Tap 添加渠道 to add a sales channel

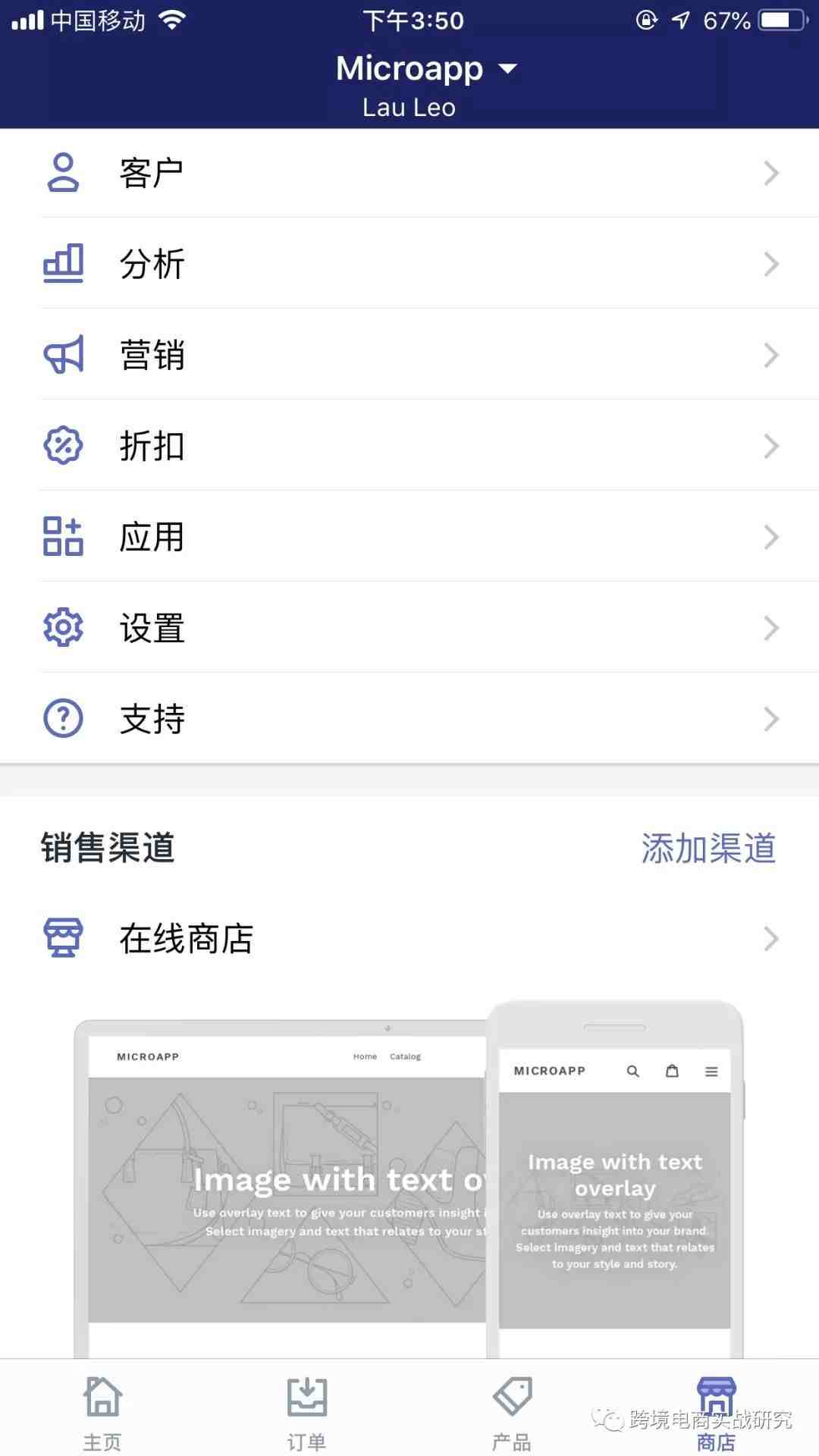pos(708,848)
